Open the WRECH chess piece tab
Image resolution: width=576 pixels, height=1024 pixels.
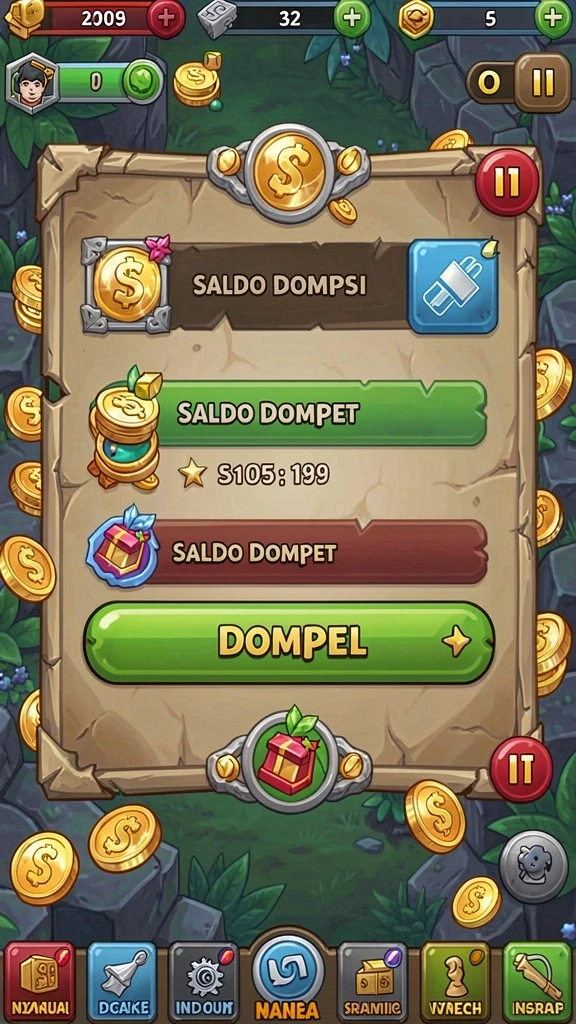[x=455, y=982]
